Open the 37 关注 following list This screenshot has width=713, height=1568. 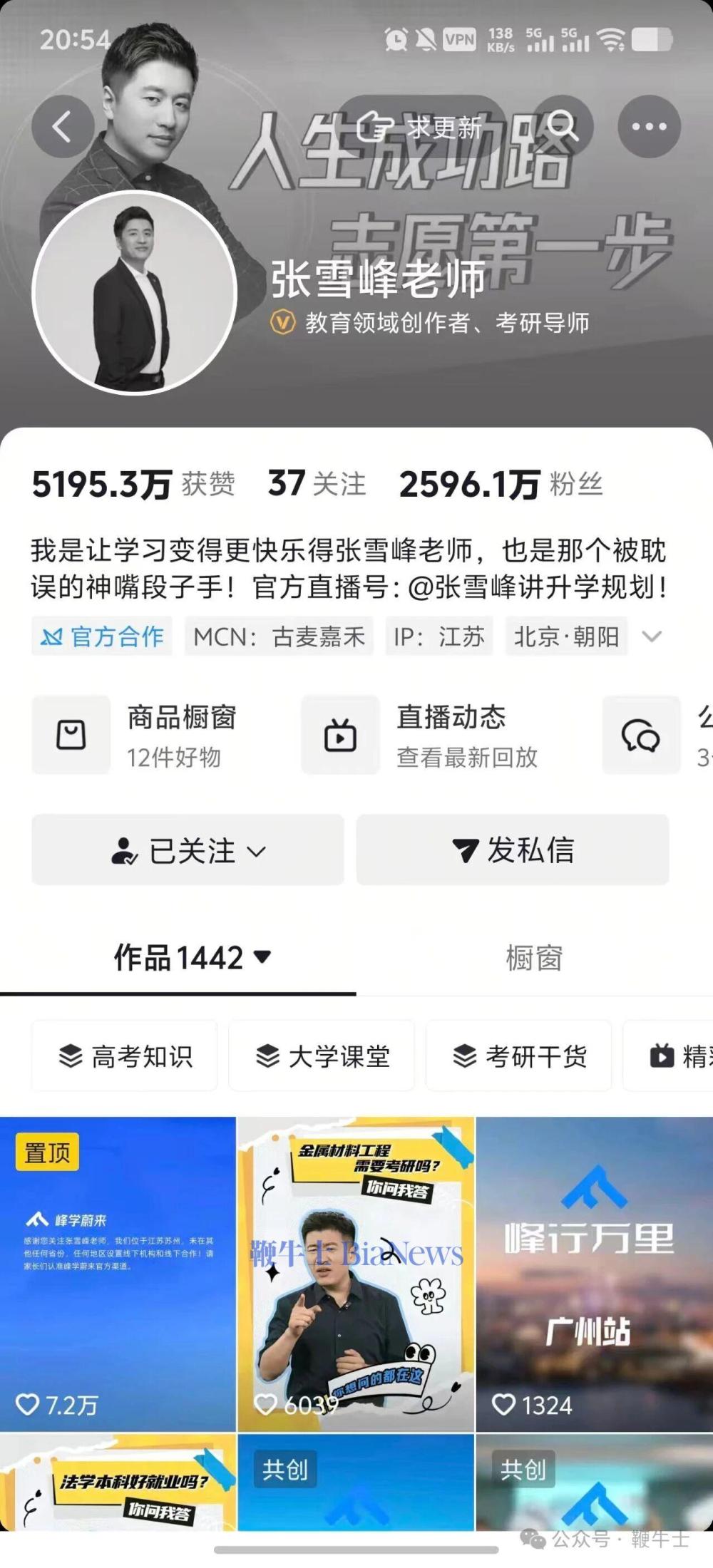click(317, 485)
